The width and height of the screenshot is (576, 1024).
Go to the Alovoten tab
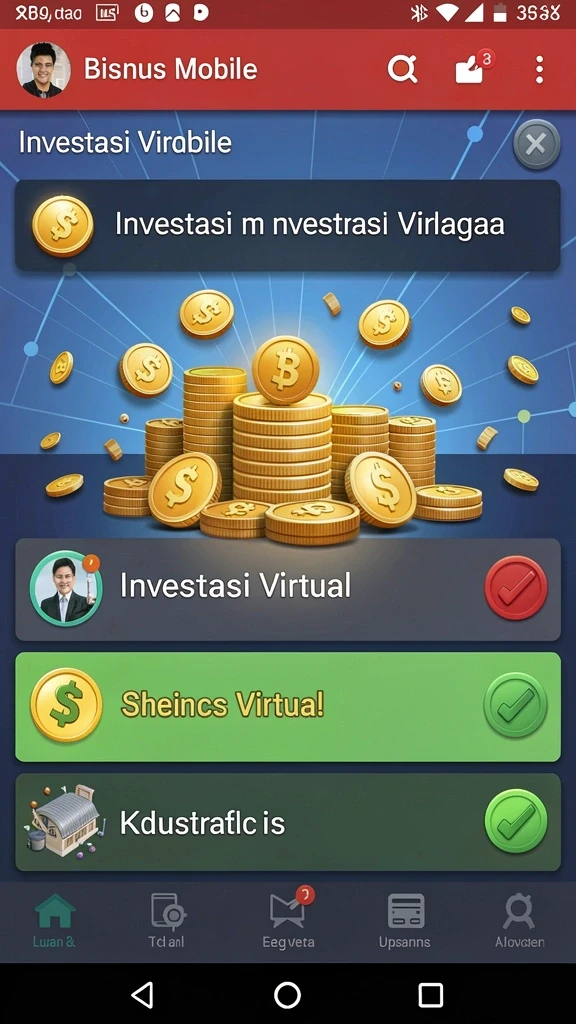tap(520, 921)
